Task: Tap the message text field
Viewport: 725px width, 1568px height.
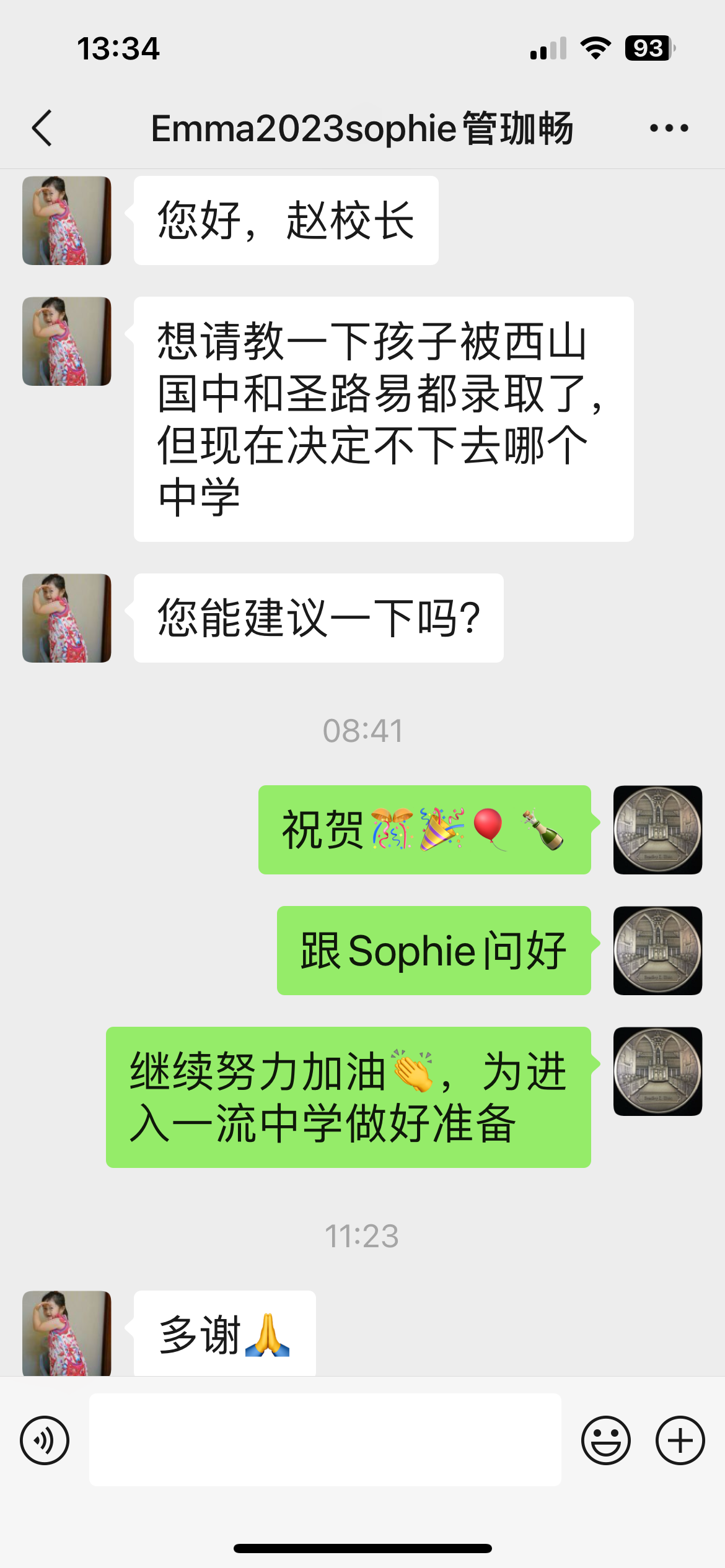Action: (325, 1440)
